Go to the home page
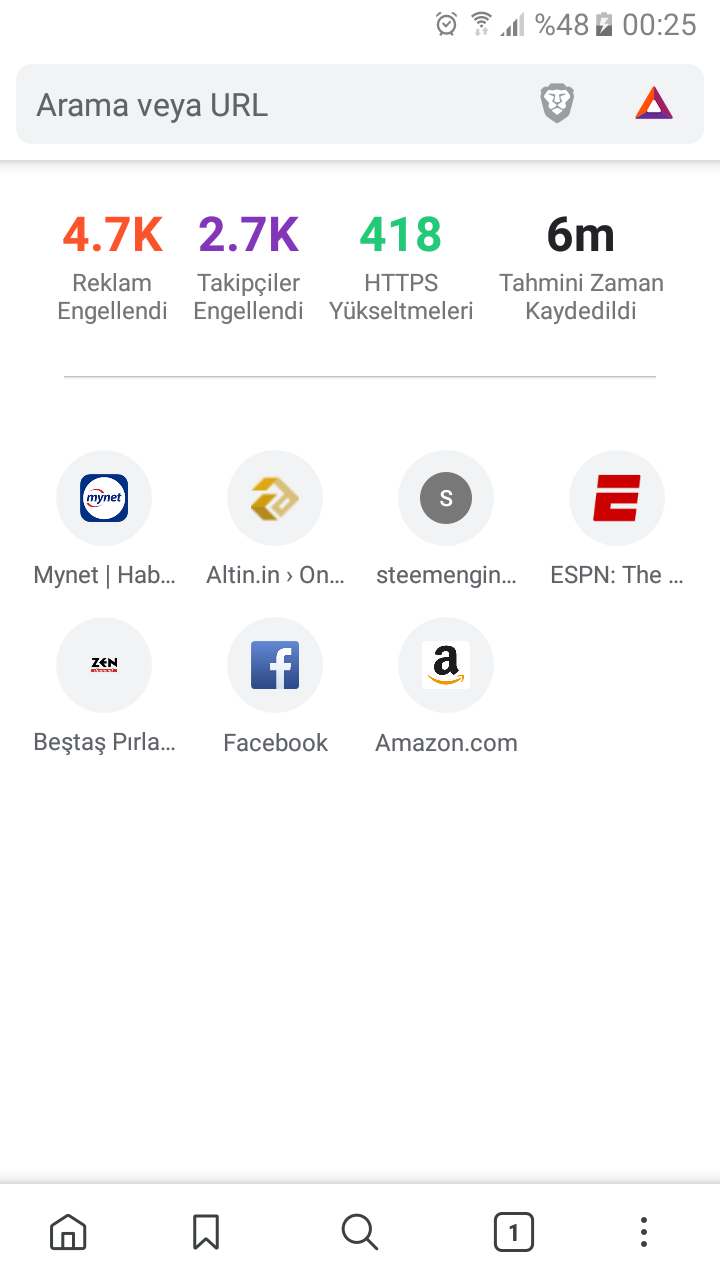Image resolution: width=720 pixels, height=1280 pixels. [x=68, y=1232]
